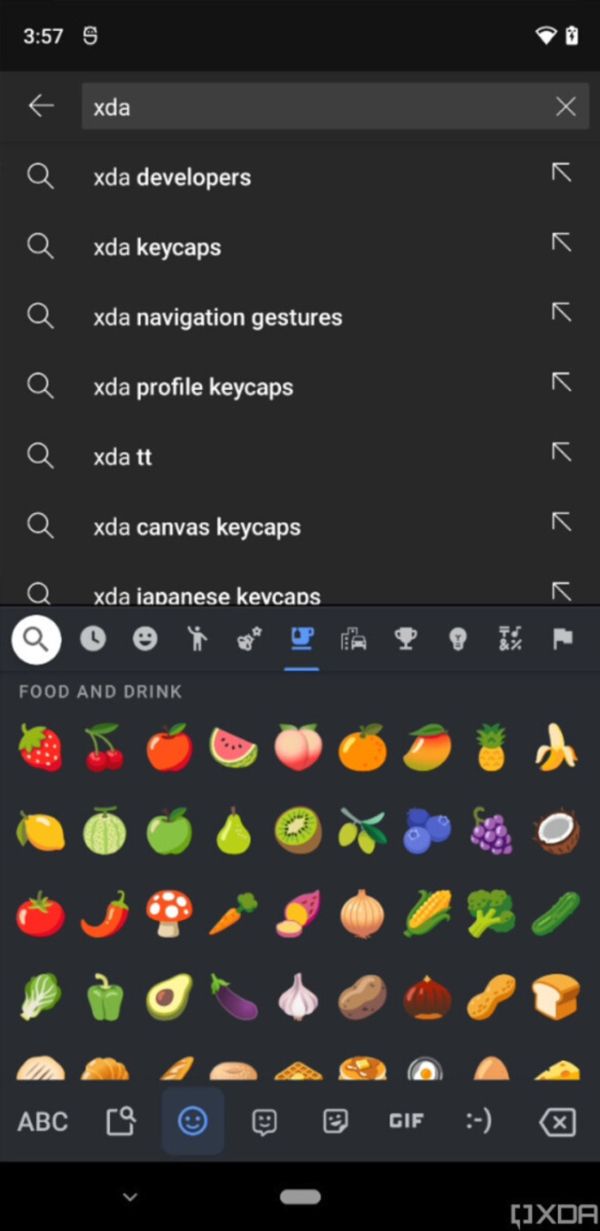This screenshot has height=1231, width=600.
Task: Hide the keyboard with down chevron
Action: click(x=130, y=1197)
